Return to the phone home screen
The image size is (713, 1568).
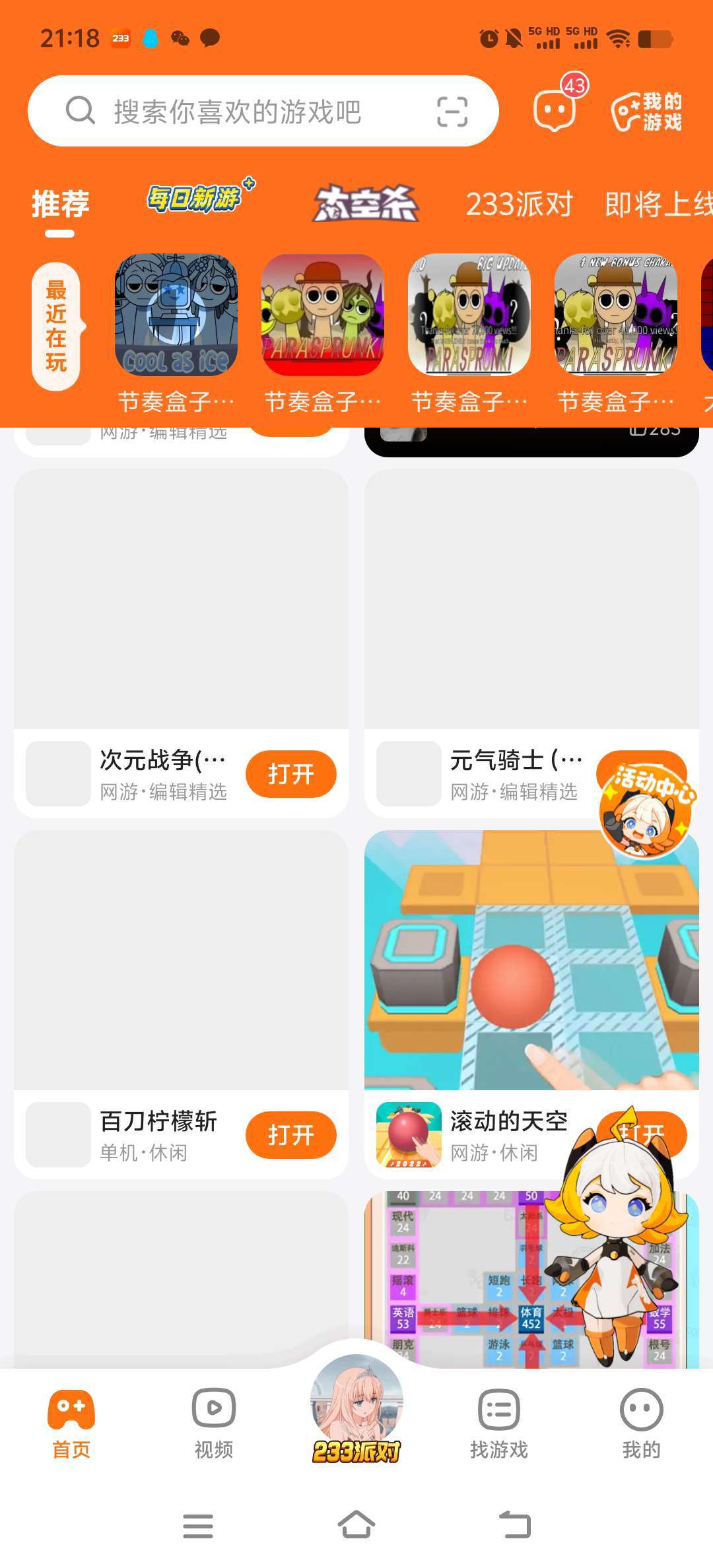click(x=356, y=1525)
